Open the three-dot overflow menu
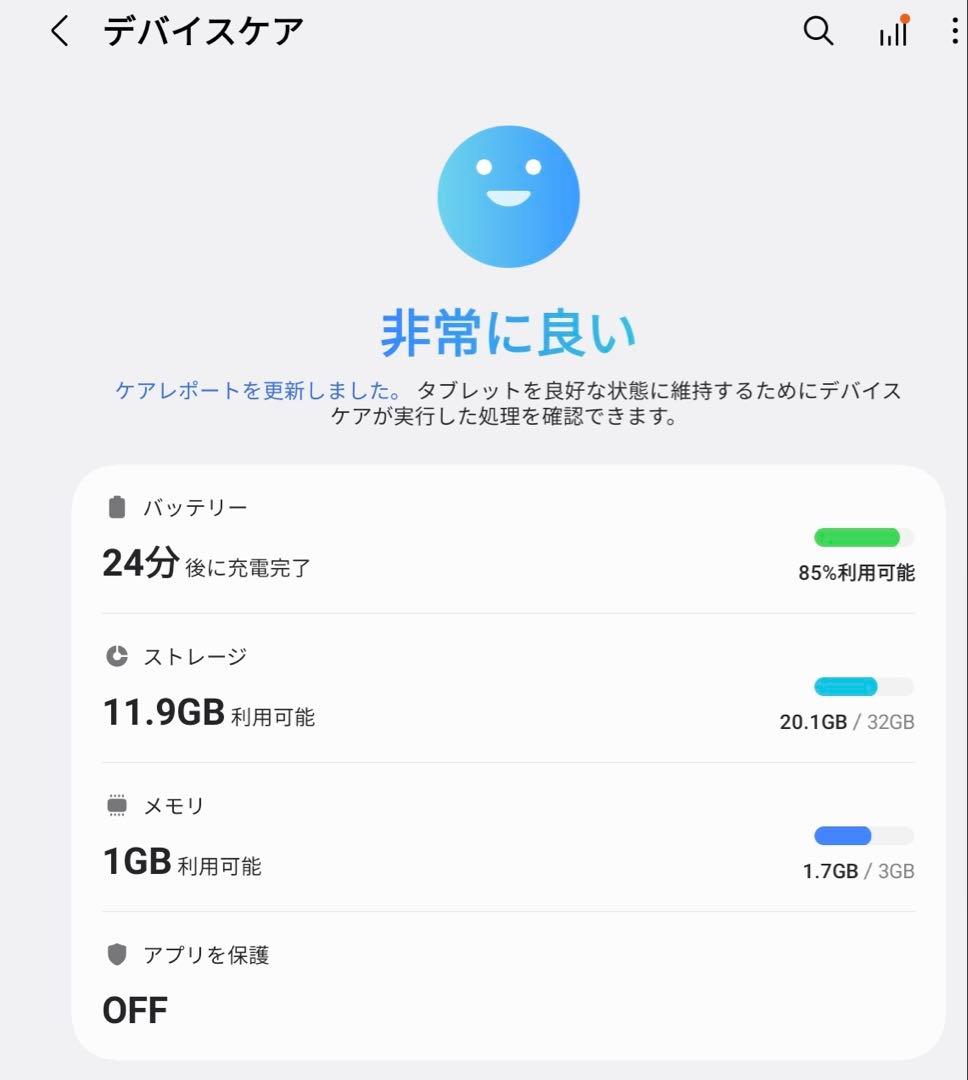Screen dimensions: 968x1080 coord(954,32)
